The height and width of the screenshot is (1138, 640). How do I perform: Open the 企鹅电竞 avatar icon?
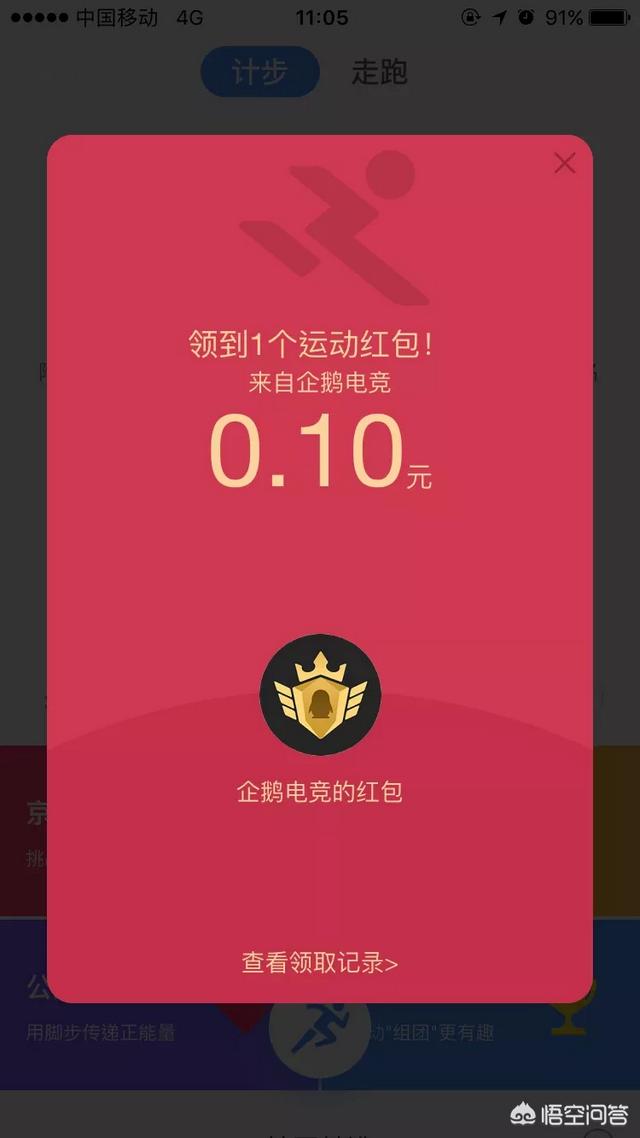pos(320,694)
